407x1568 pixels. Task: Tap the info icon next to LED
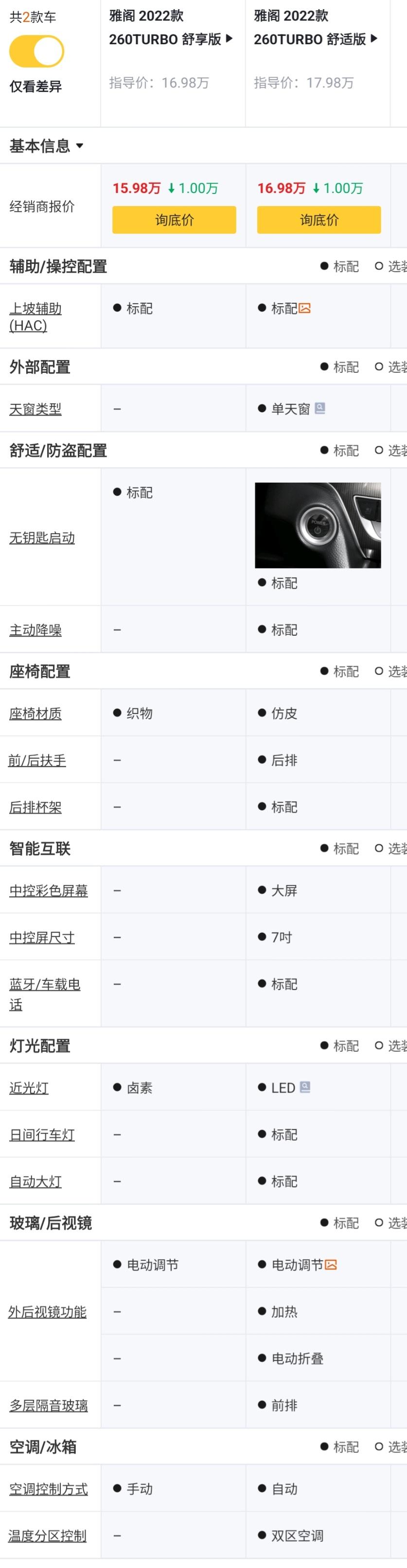click(305, 1087)
